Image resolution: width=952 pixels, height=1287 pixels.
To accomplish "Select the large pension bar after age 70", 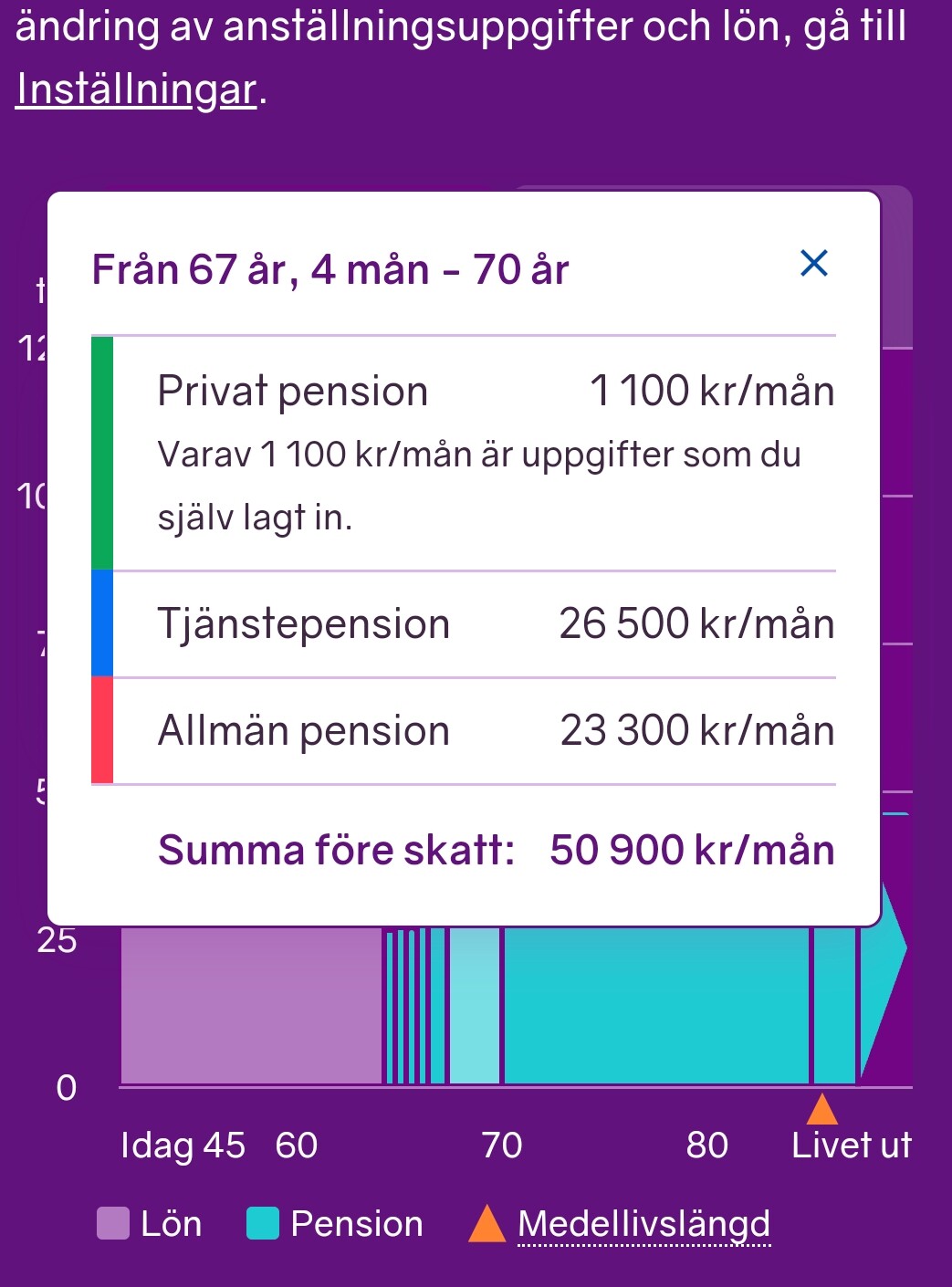I will click(655, 1004).
